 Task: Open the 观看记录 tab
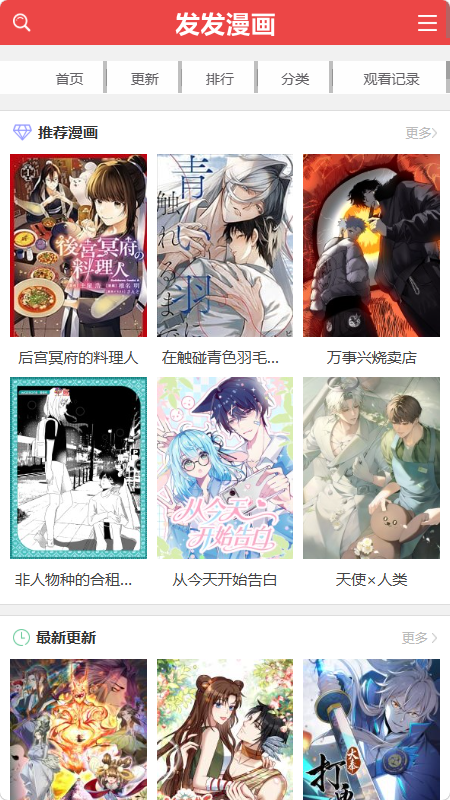(x=391, y=79)
